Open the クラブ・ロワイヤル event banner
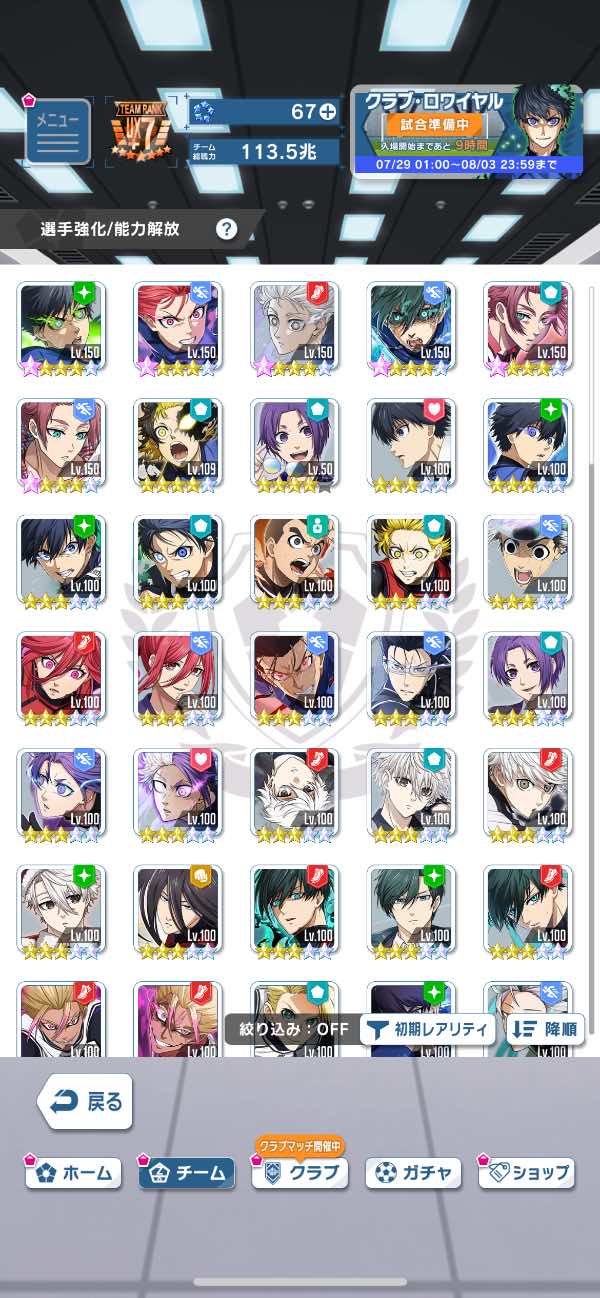Viewport: 600px width, 1298px height. [x=466, y=131]
